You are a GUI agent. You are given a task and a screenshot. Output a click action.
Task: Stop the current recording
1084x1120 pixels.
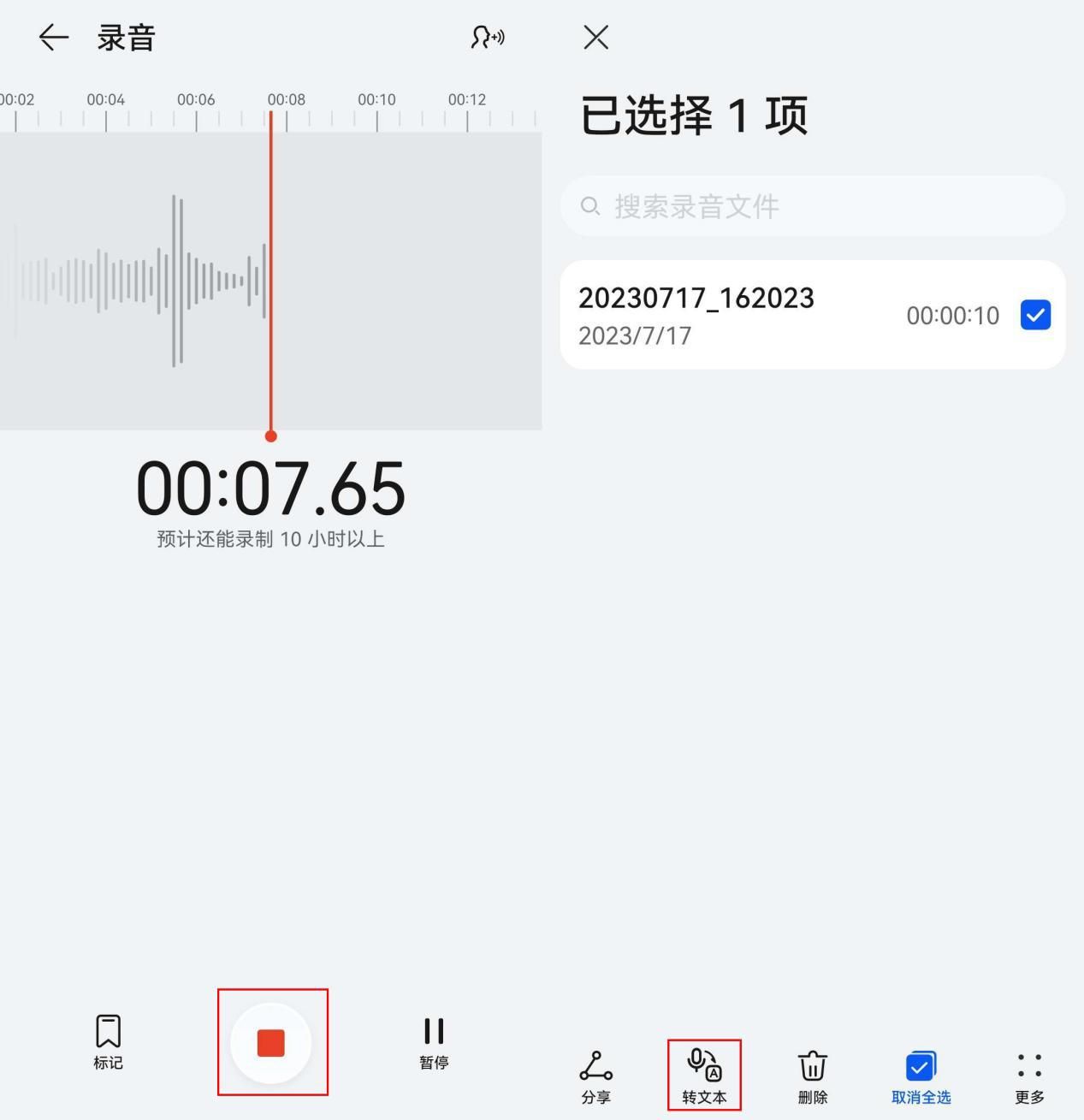pyautogui.click(x=271, y=1043)
